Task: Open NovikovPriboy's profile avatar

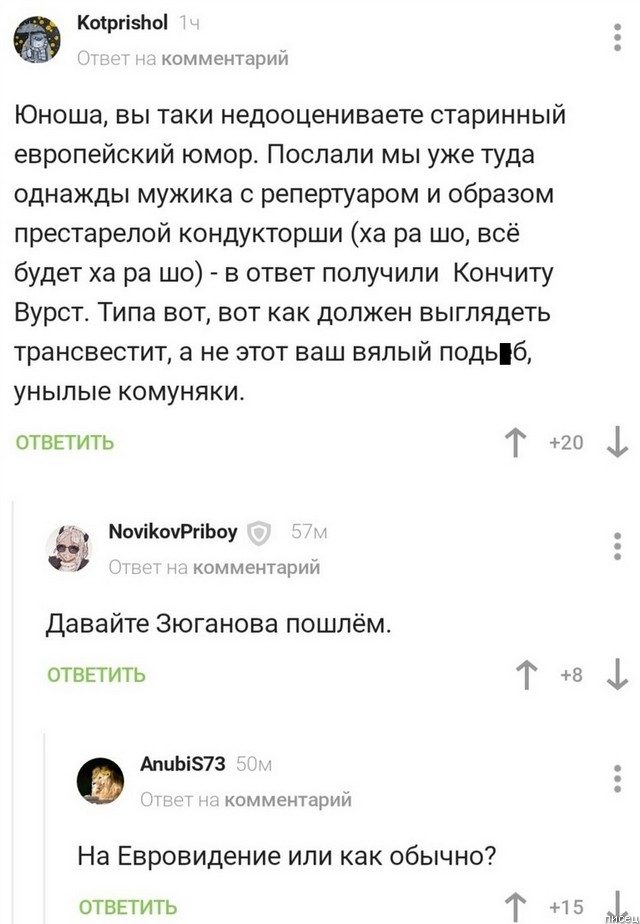Action: point(71,549)
